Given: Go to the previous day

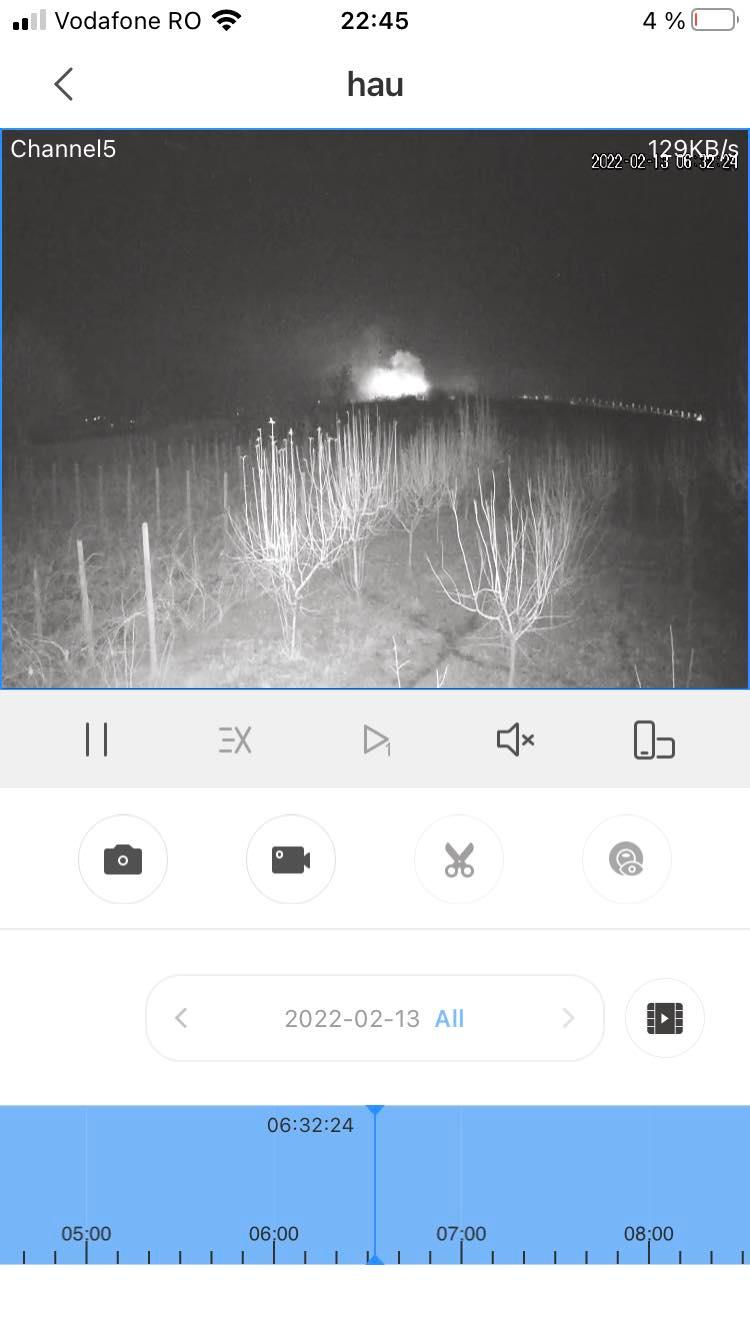Looking at the screenshot, I should (181, 1018).
